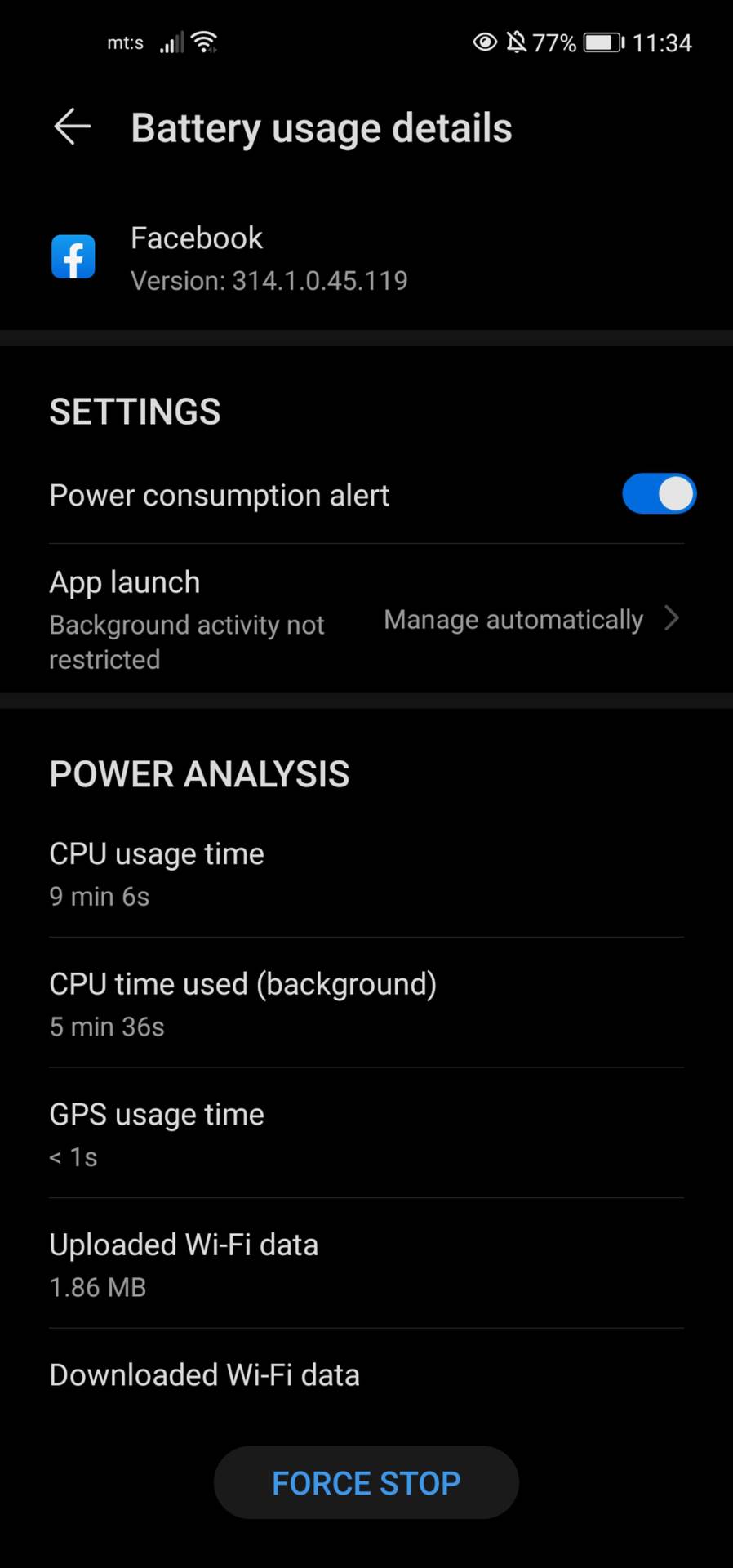The height and width of the screenshot is (1568, 733).
Task: Tap Manage automatically for App launch
Action: [513, 618]
